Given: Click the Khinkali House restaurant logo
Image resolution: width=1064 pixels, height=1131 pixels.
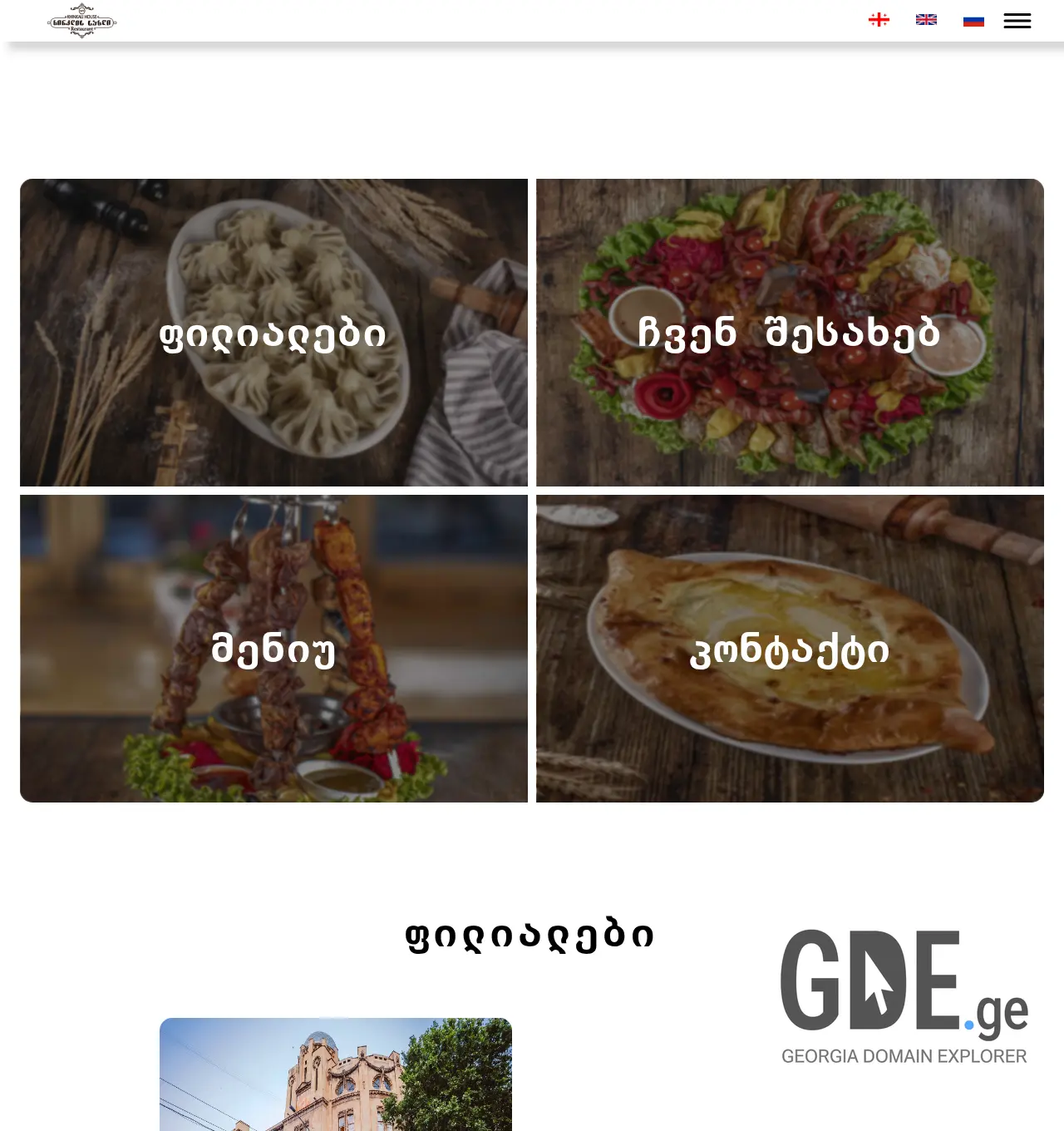Looking at the screenshot, I should click(81, 20).
